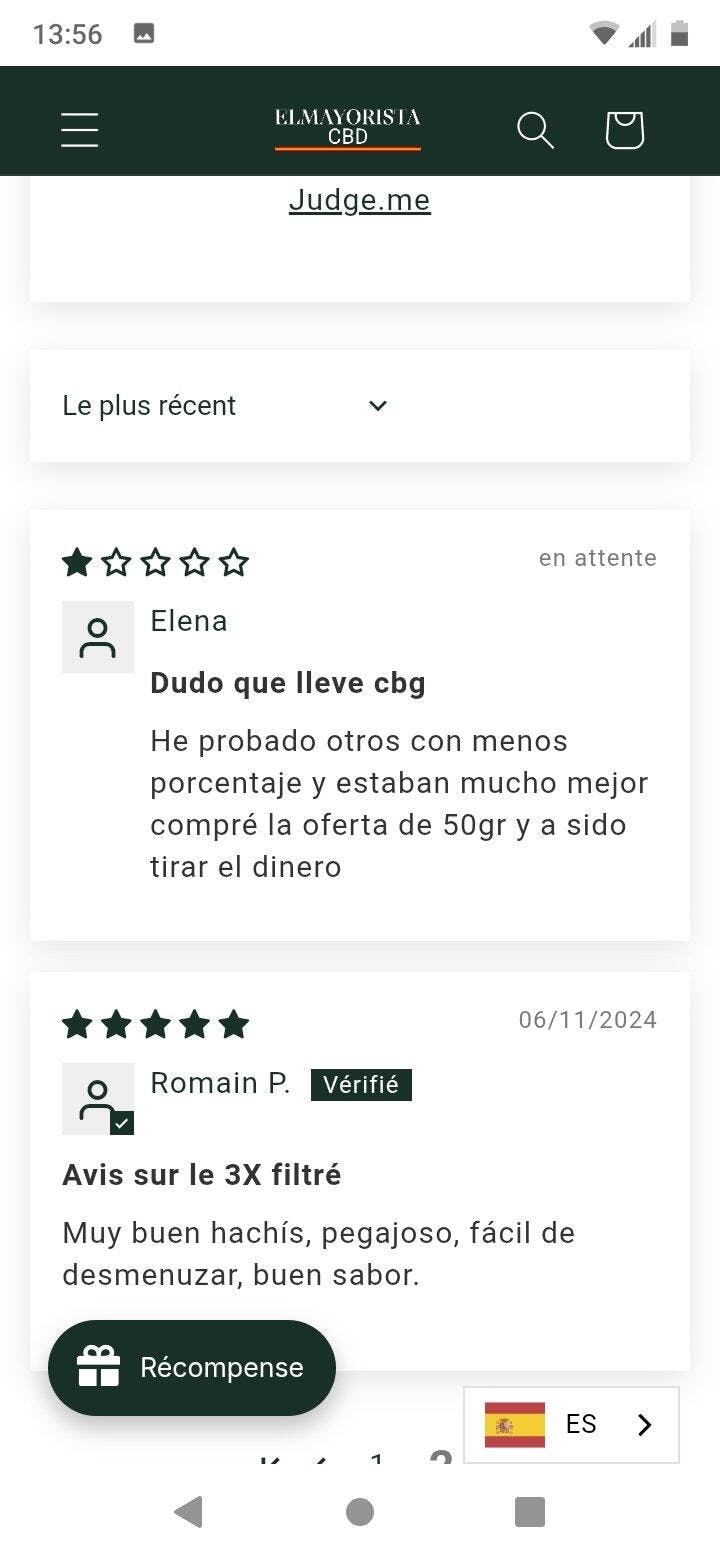Open the Récompense rewards button
The width and height of the screenshot is (720, 1560).
[x=192, y=1367]
